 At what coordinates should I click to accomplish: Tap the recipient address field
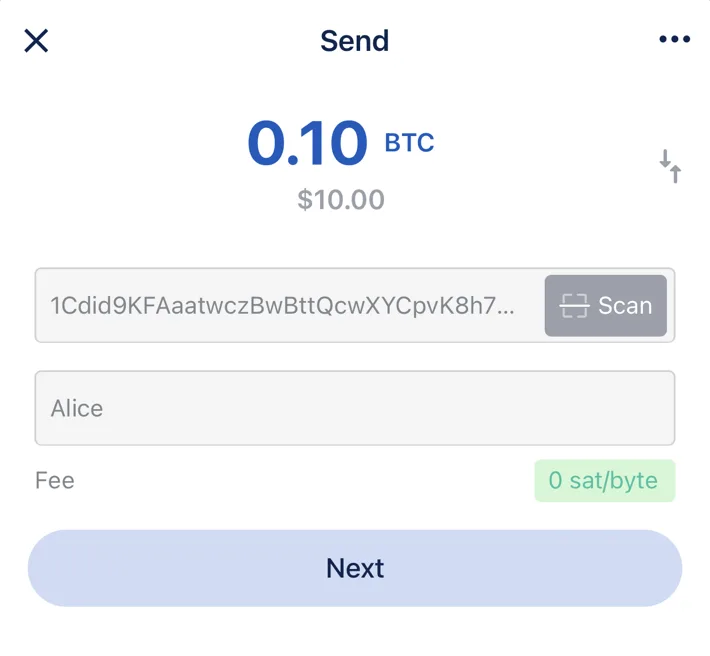[x=285, y=306]
